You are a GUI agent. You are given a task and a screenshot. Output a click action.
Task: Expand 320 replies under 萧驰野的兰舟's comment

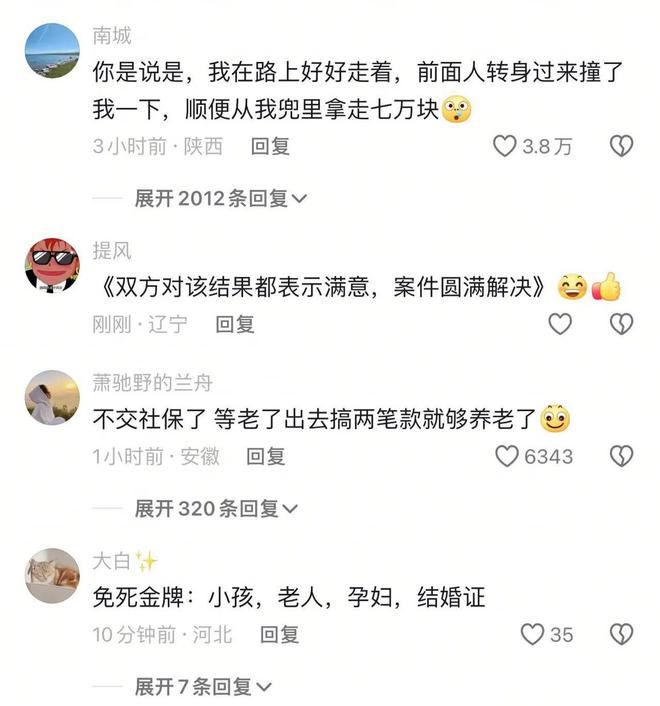click(216, 508)
